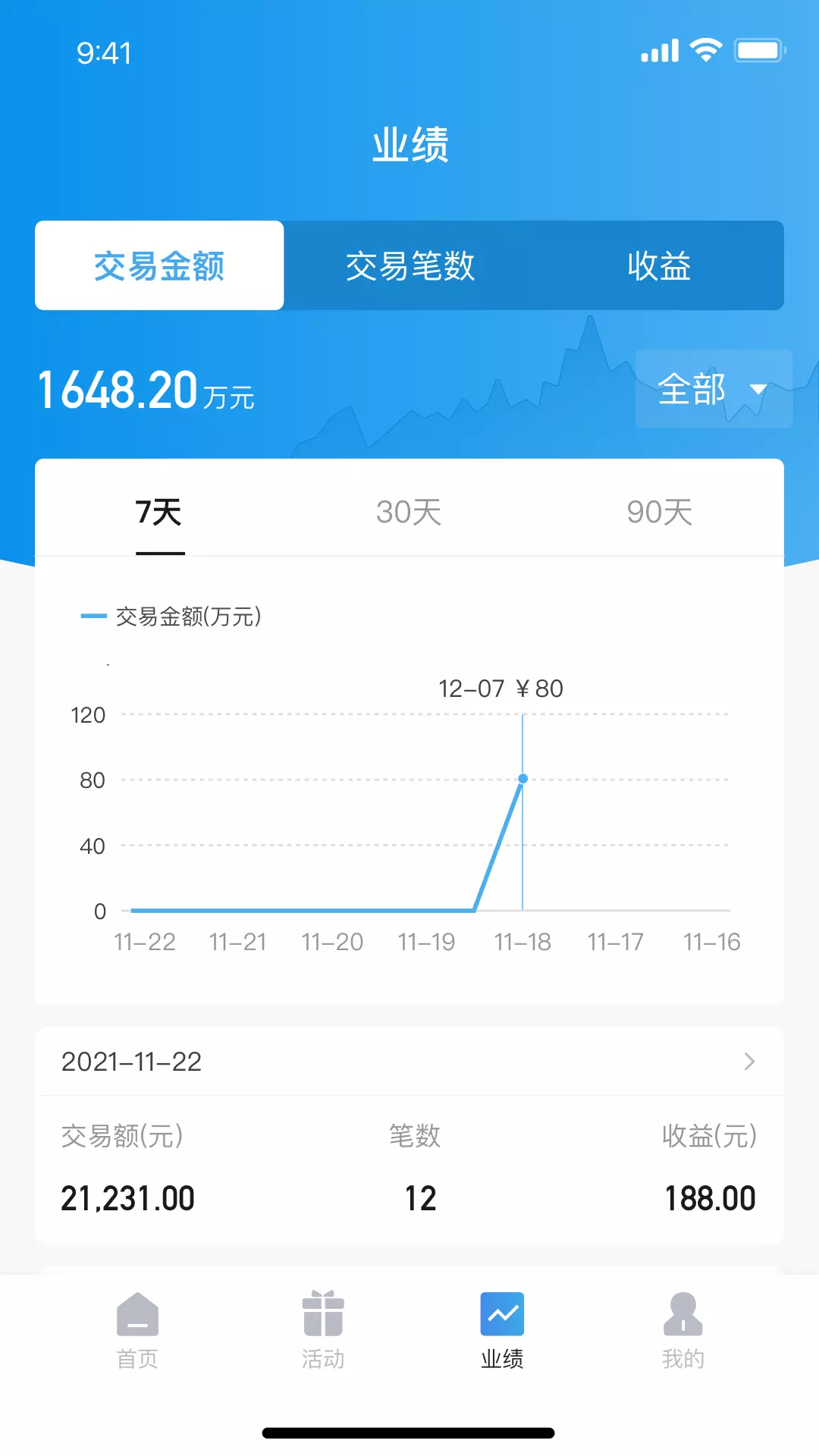This screenshot has height=1456, width=819.
Task: Open the 活动 tab
Action: point(323,1331)
